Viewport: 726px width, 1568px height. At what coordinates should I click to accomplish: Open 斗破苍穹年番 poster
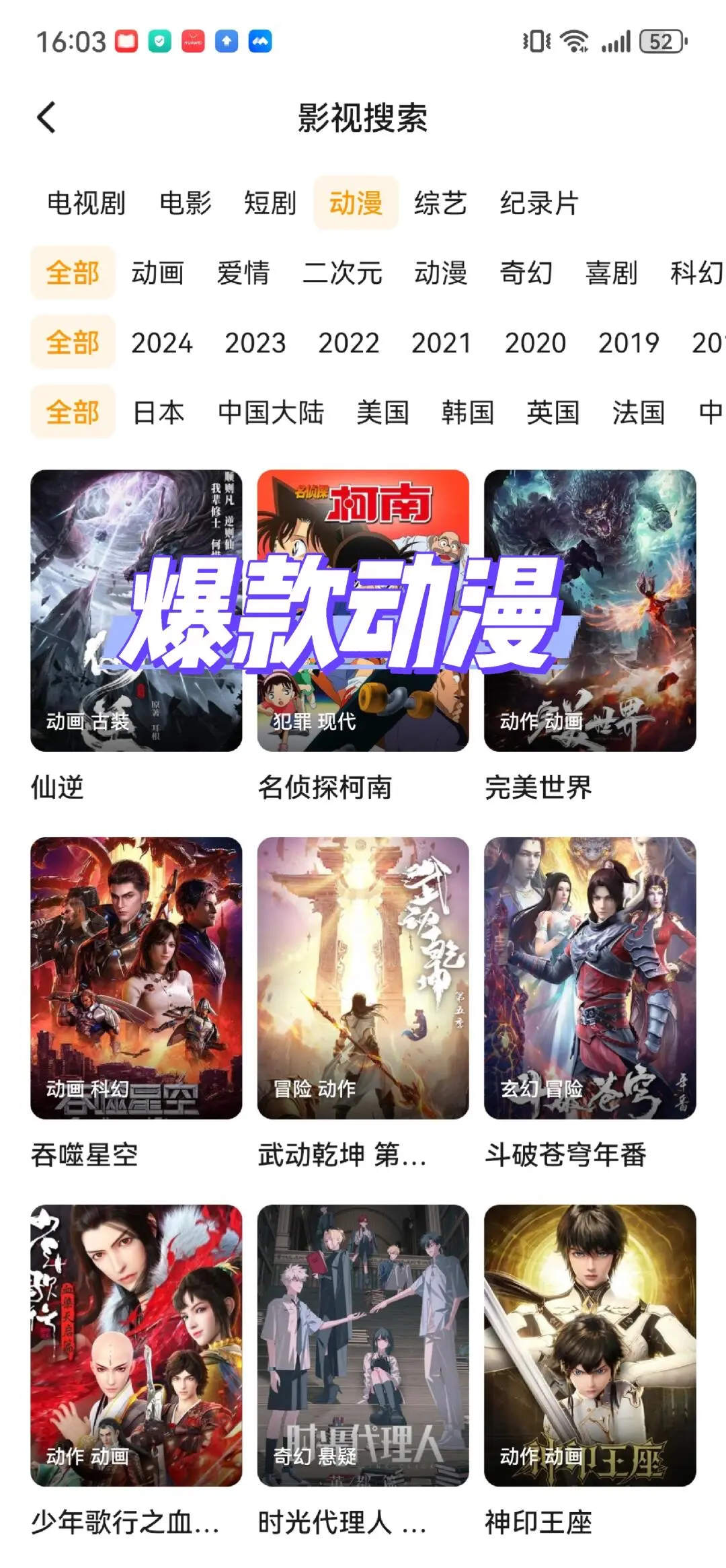(x=590, y=977)
